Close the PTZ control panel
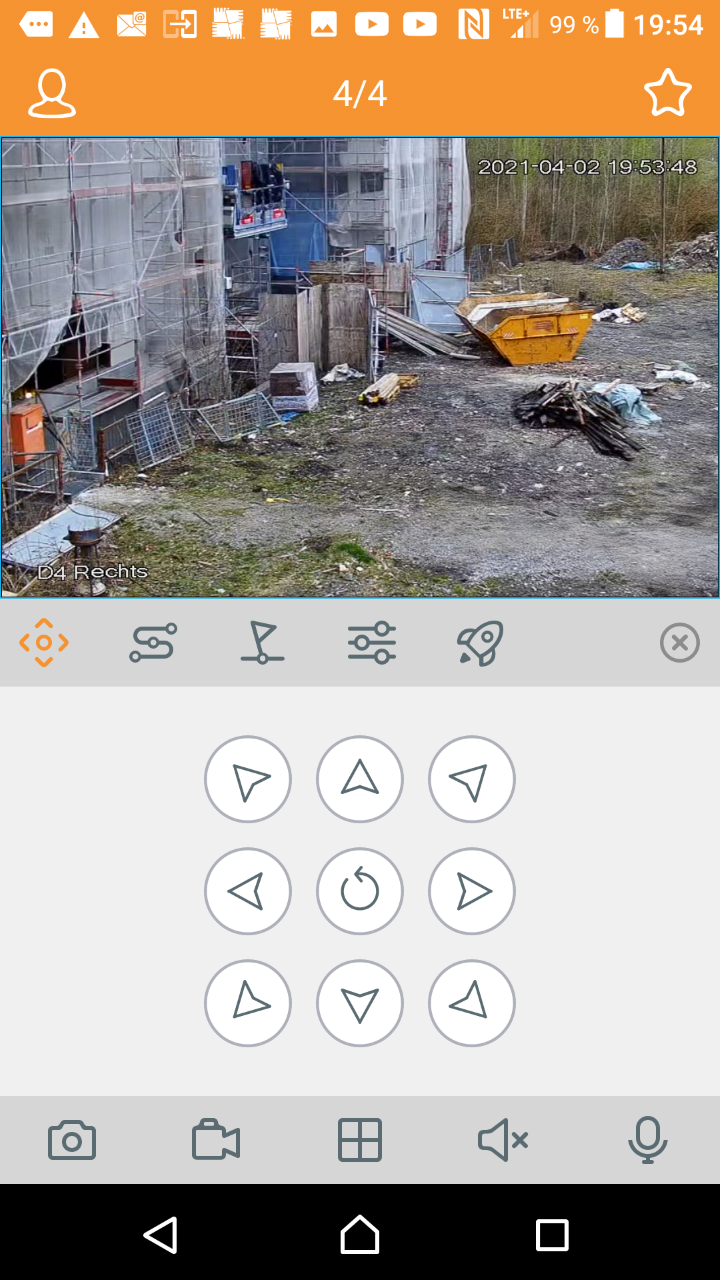 click(680, 642)
